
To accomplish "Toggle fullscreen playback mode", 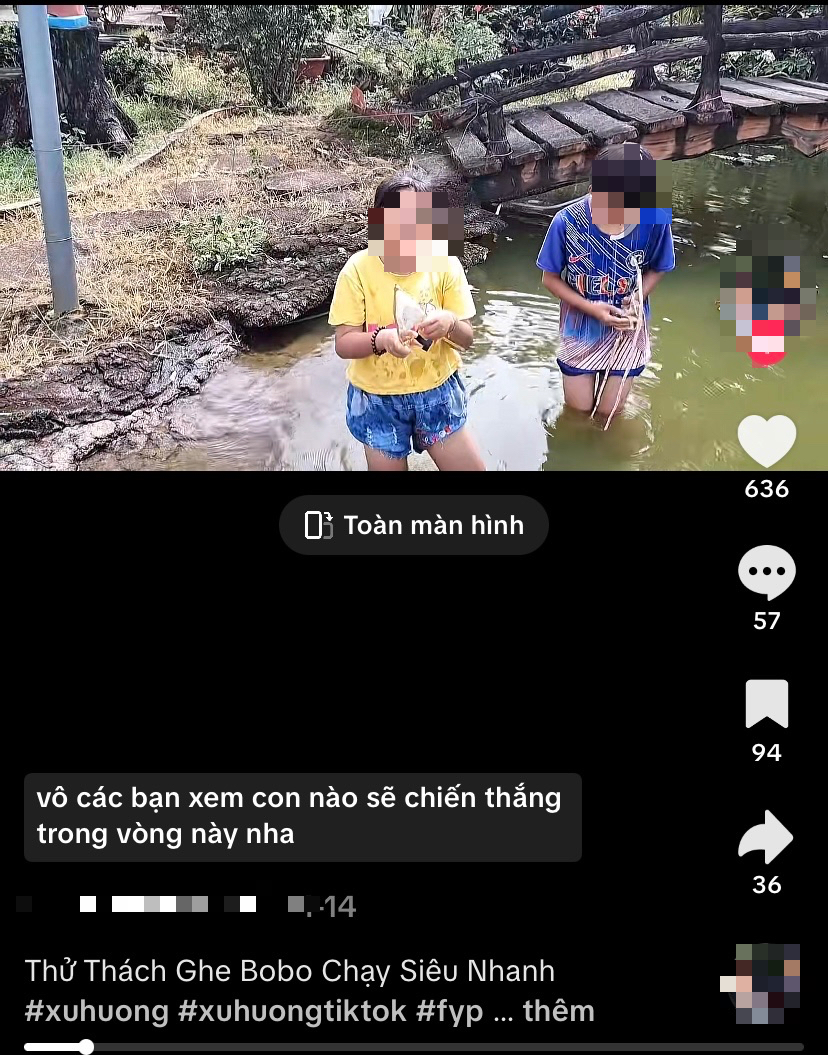I will pos(413,524).
